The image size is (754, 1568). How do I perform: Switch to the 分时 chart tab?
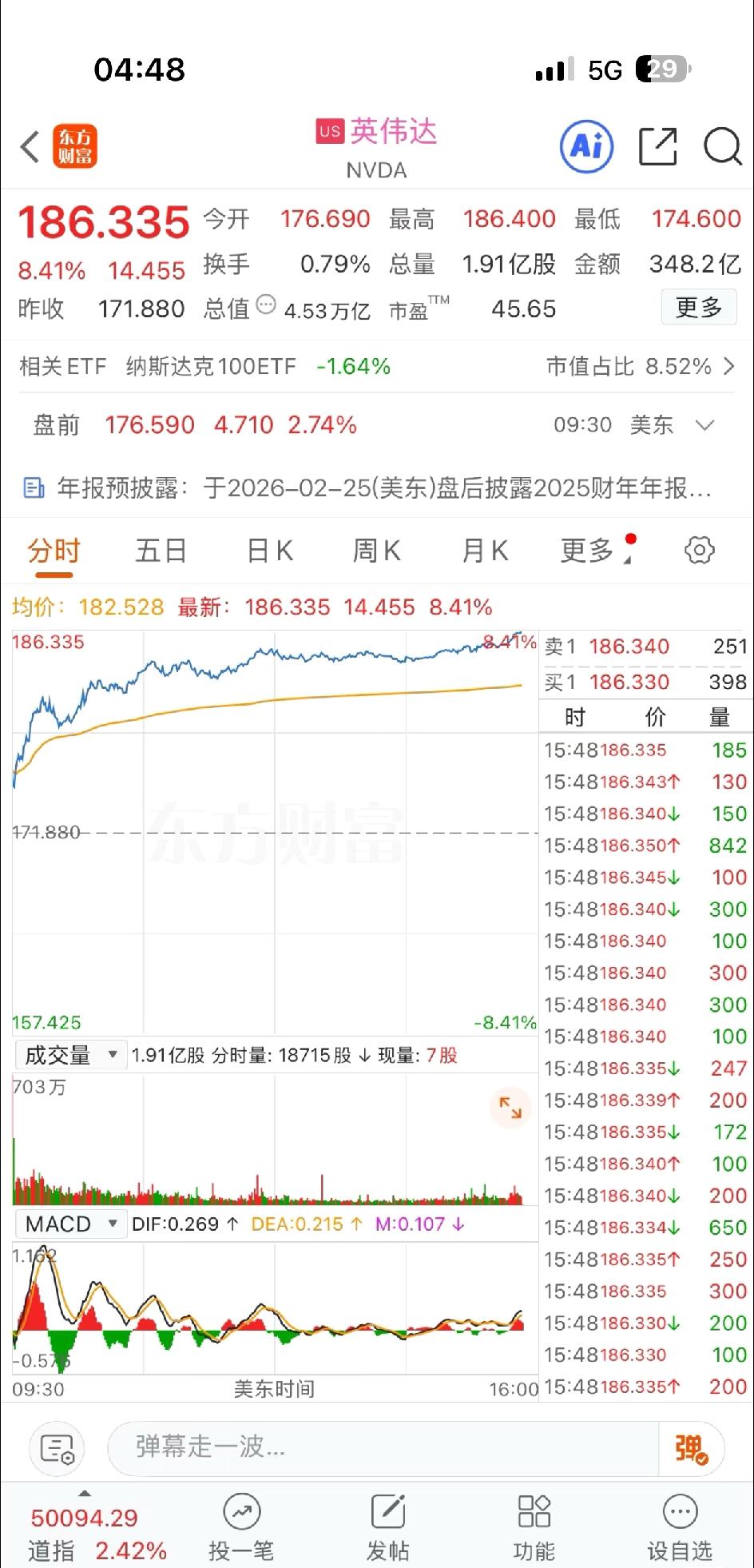click(x=53, y=550)
